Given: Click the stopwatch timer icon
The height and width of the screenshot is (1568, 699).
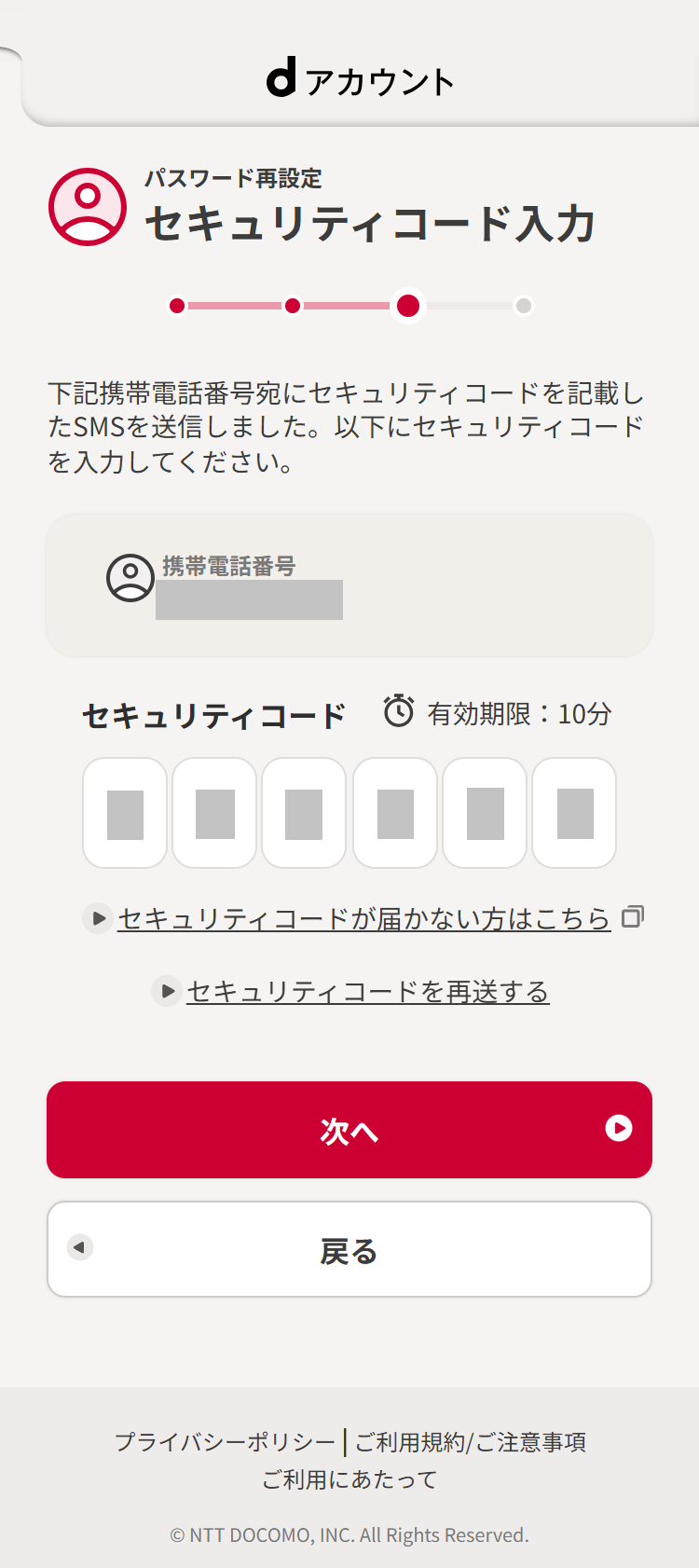Looking at the screenshot, I should [x=399, y=713].
